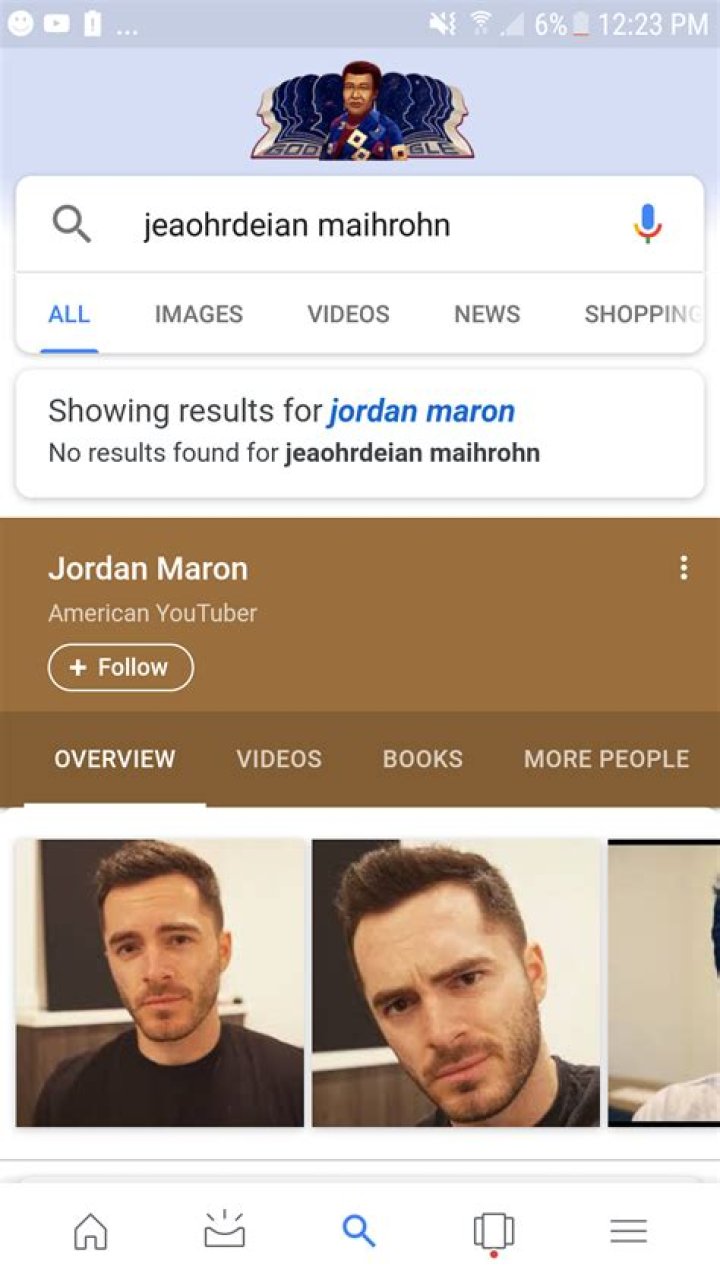Screen dimensions: 720x1279
Task: Open the Google doodle at top
Action: (362, 110)
